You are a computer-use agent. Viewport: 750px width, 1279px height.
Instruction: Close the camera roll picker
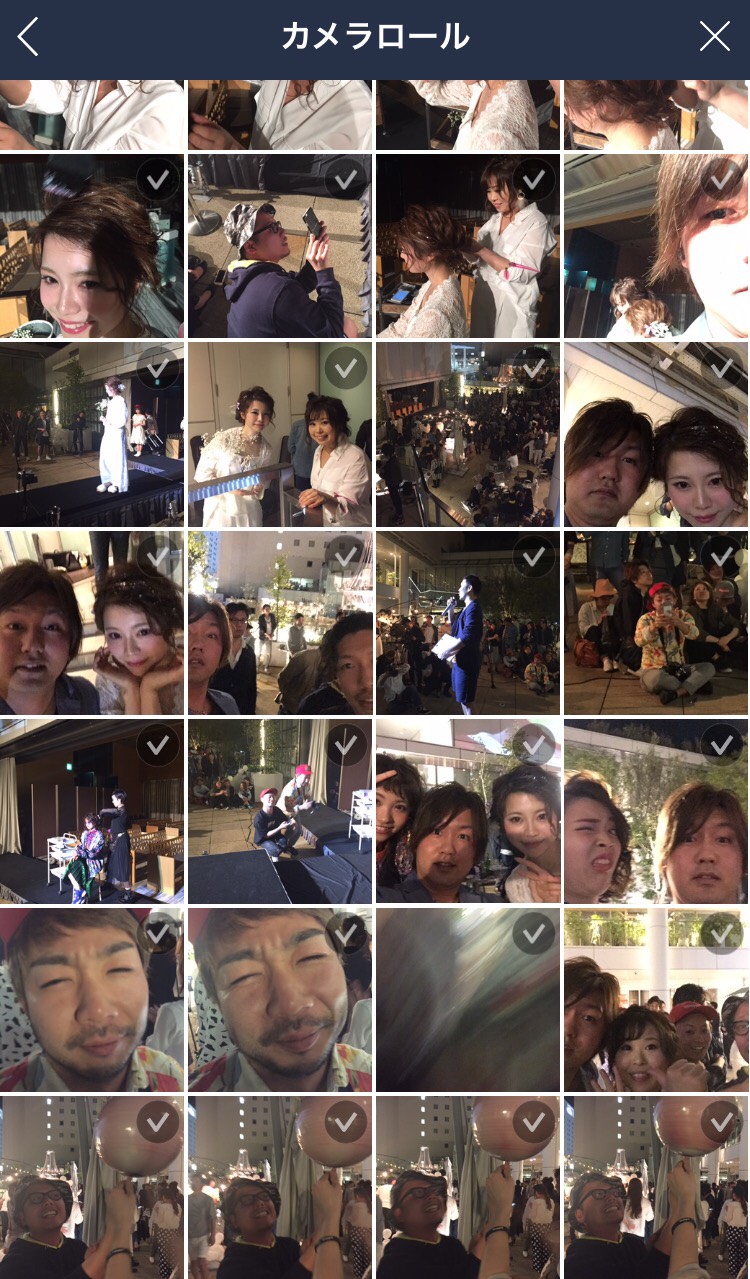tap(714, 38)
